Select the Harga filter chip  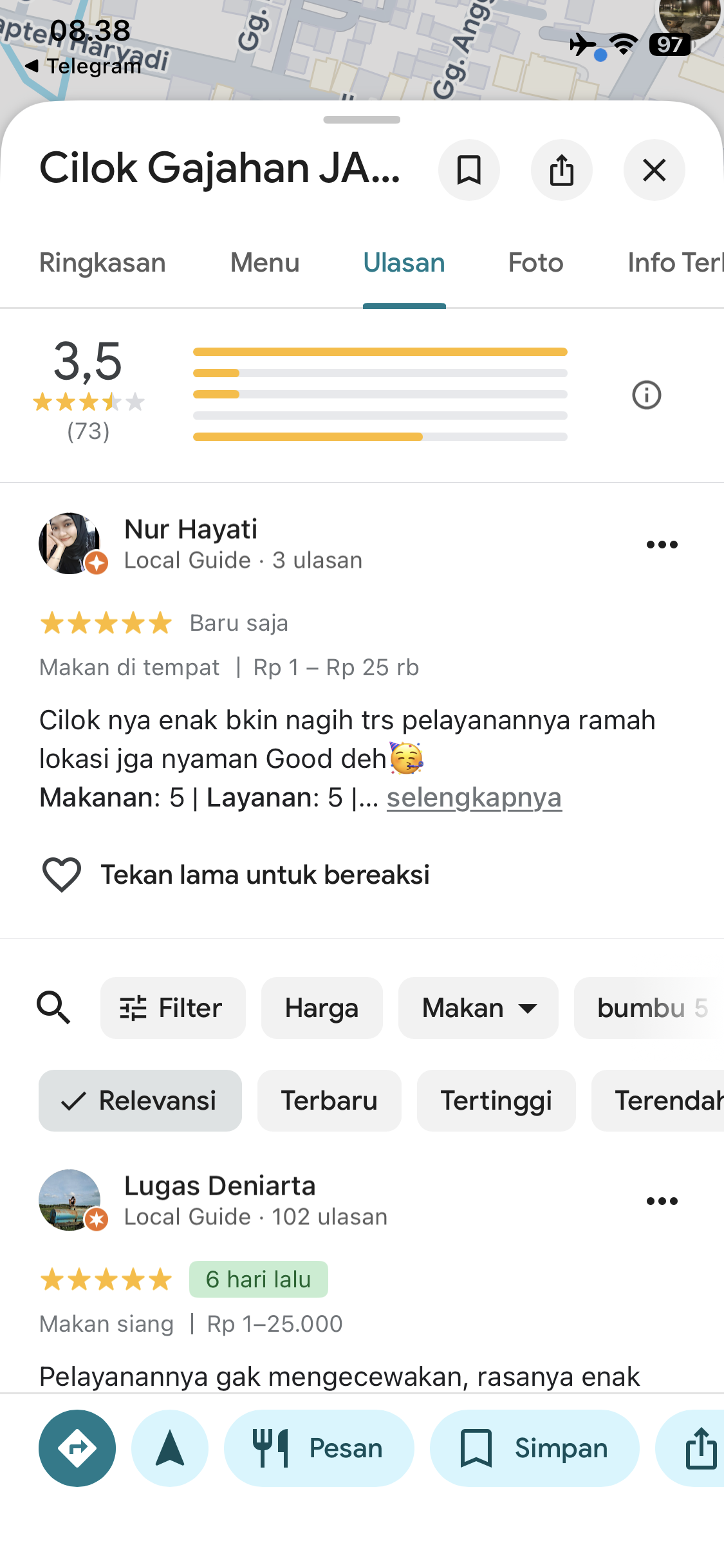click(322, 1008)
